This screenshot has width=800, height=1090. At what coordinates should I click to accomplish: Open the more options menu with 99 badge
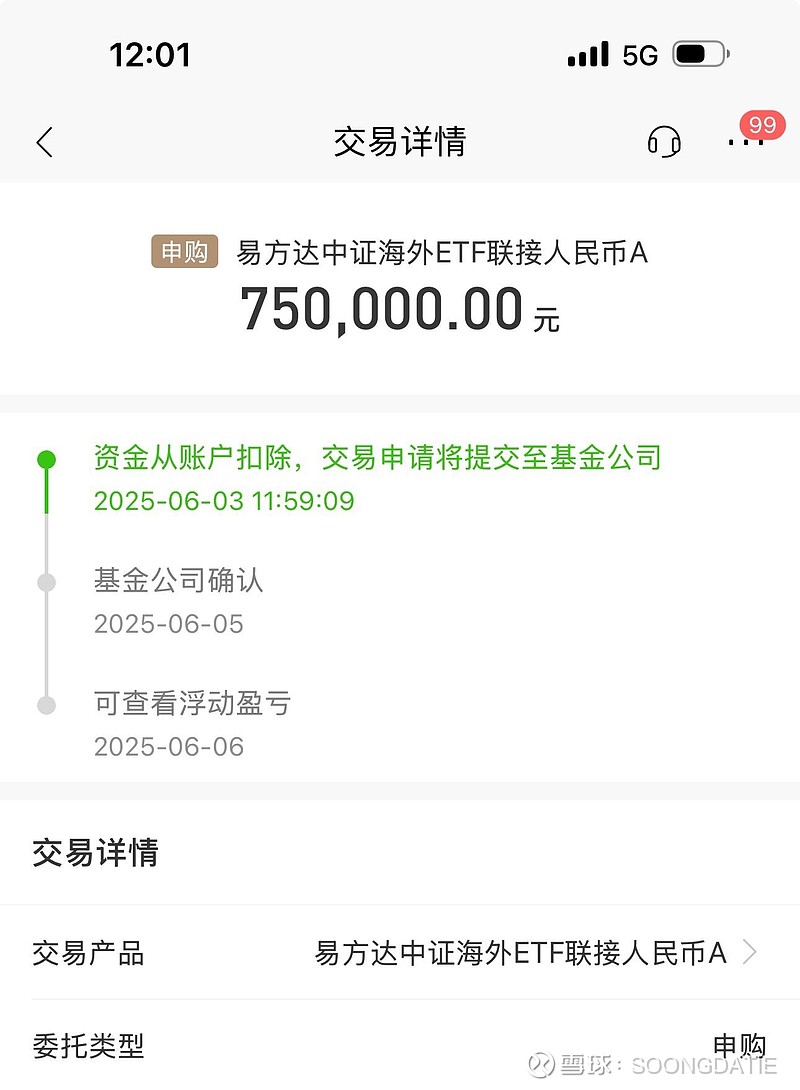point(746,143)
